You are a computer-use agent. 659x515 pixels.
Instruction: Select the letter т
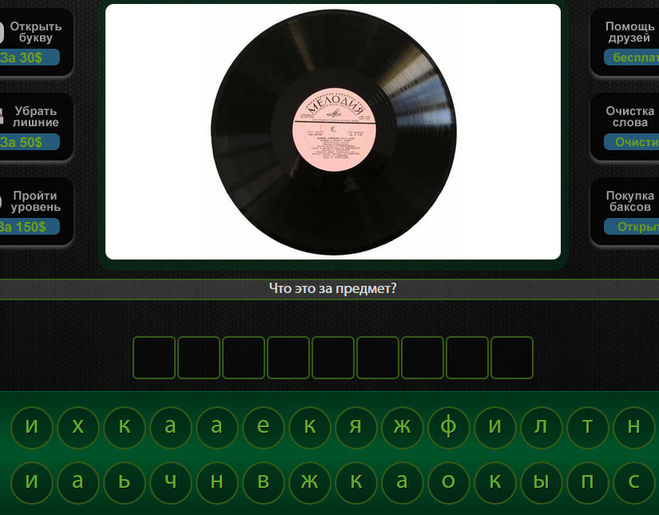[x=587, y=428]
